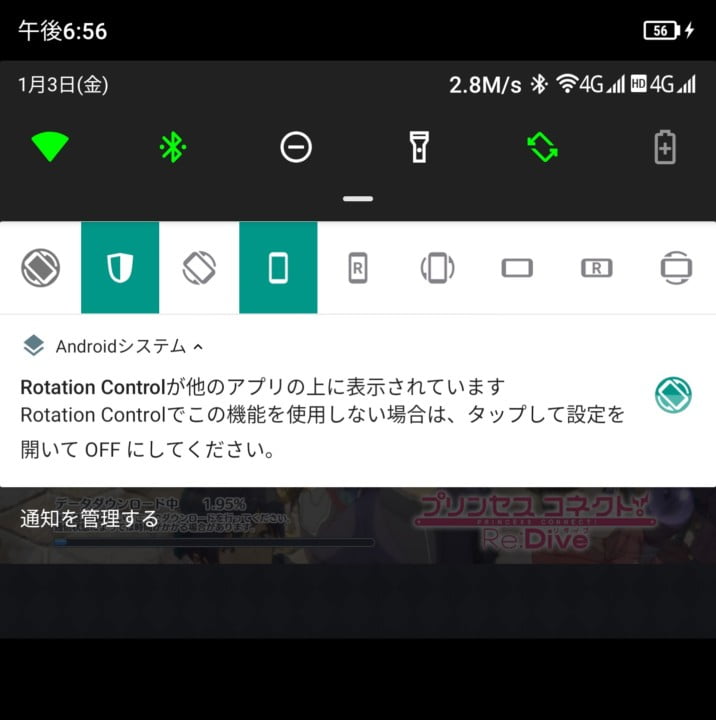Enable Do Not Disturb mode
Viewport: 716px width, 720px height.
(296, 148)
